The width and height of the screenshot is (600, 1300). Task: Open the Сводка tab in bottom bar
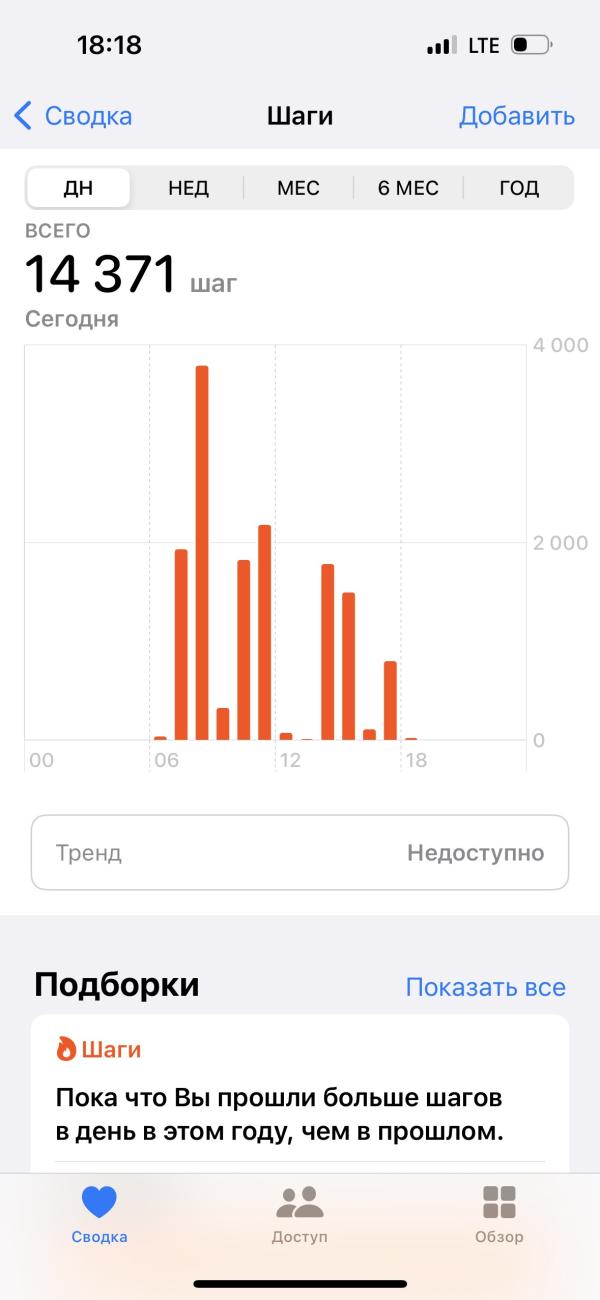(x=99, y=1213)
